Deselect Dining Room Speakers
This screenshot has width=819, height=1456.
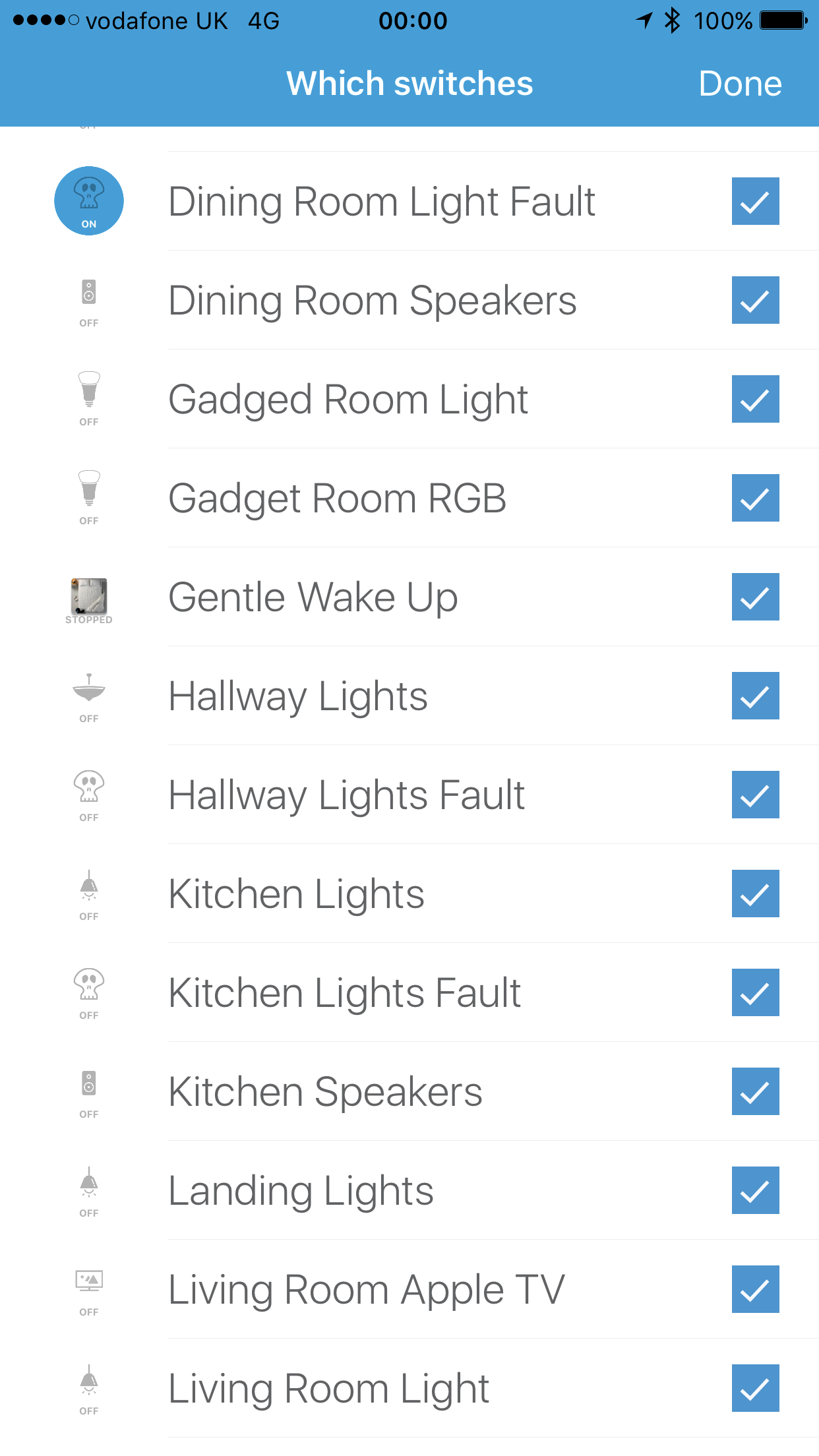756,300
